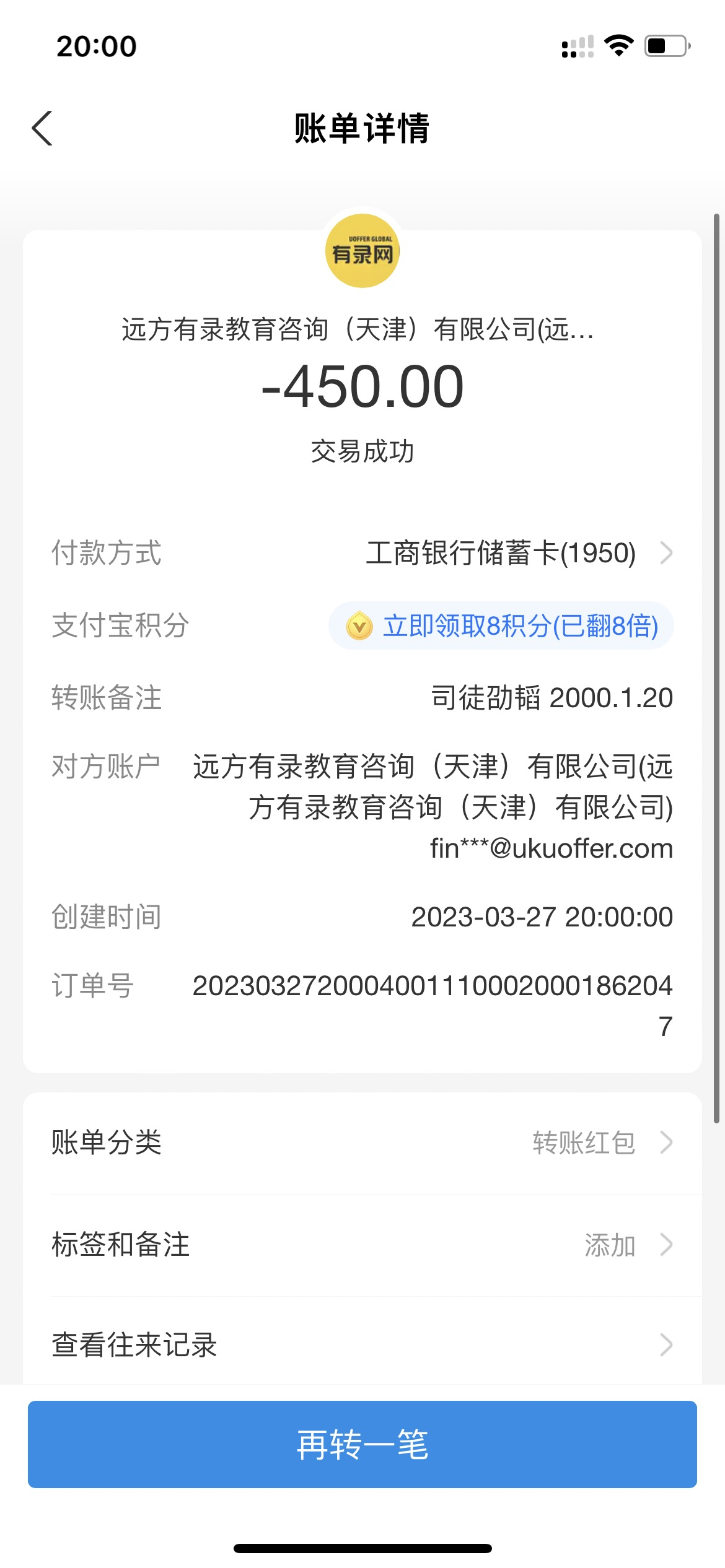Open the 账单分类 category row
This screenshot has height=1568, width=725.
click(x=362, y=1143)
